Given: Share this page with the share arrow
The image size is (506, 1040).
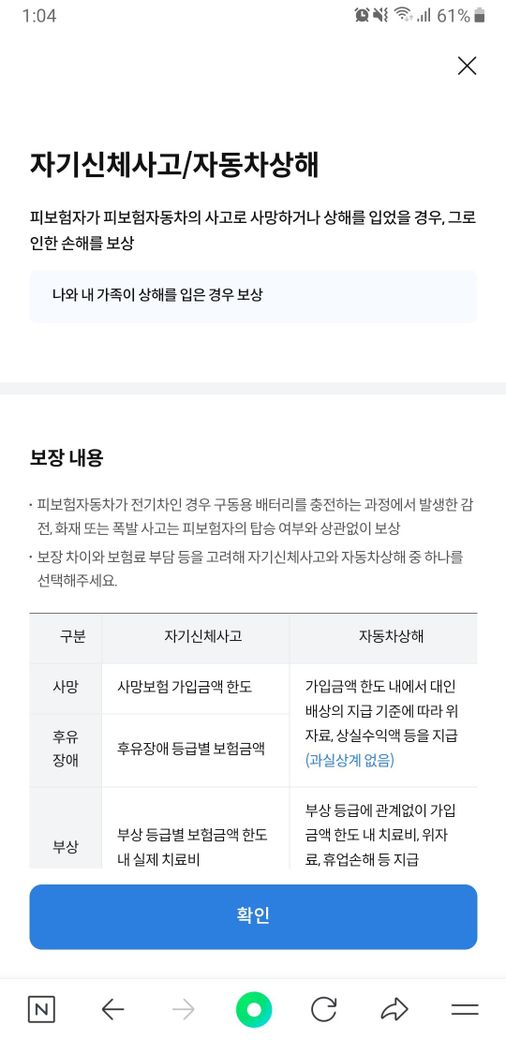Looking at the screenshot, I should click(x=395, y=1009).
